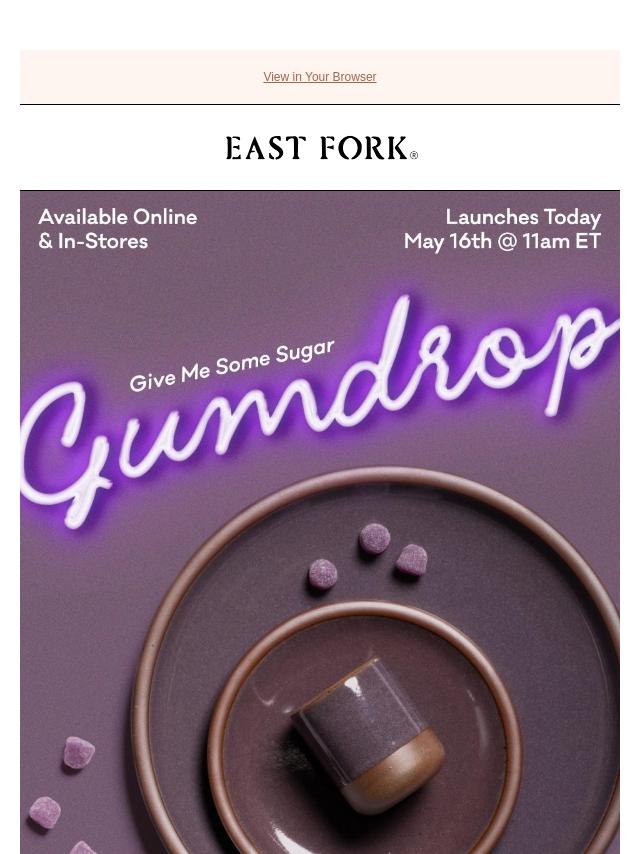This screenshot has height=854, width=640.
Task: Open the Gumdrop launch banner
Action: [320, 520]
